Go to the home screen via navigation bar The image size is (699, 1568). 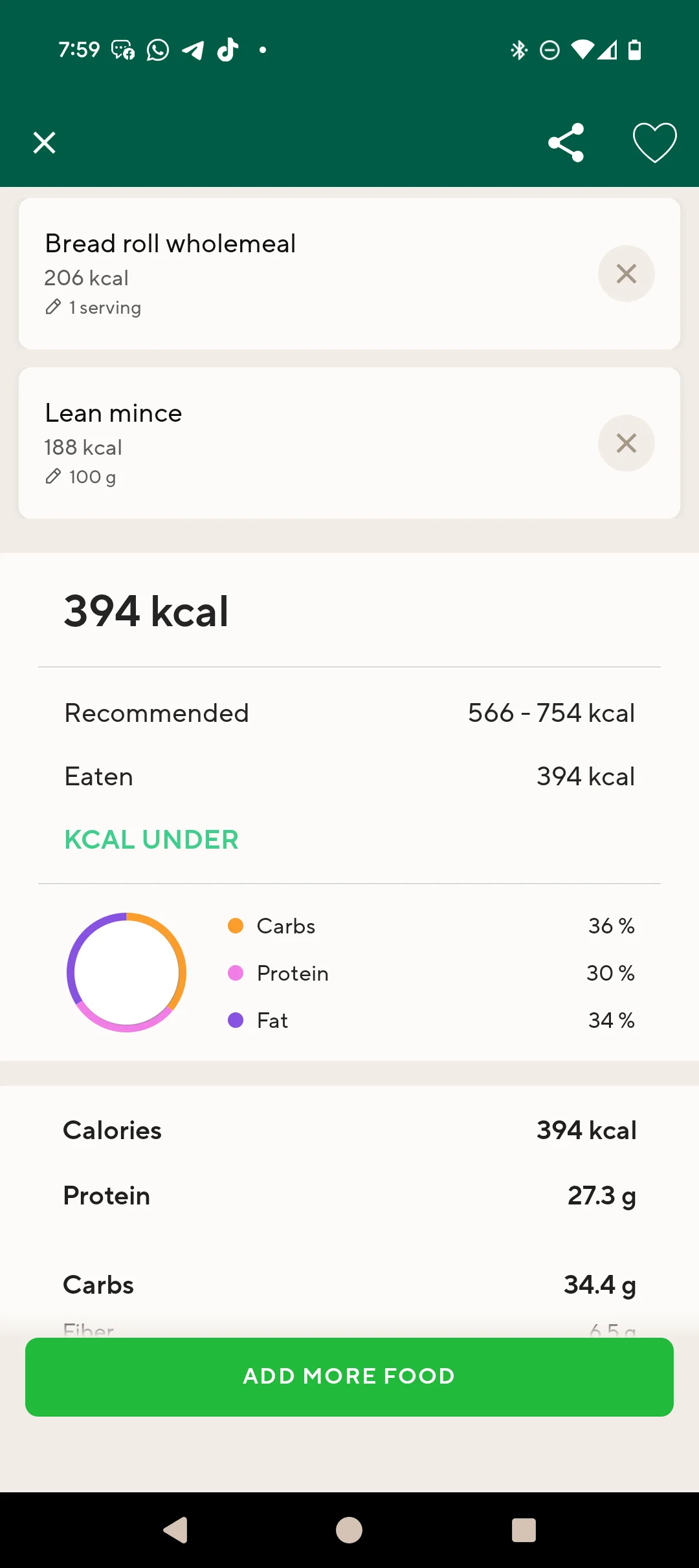point(349,1530)
